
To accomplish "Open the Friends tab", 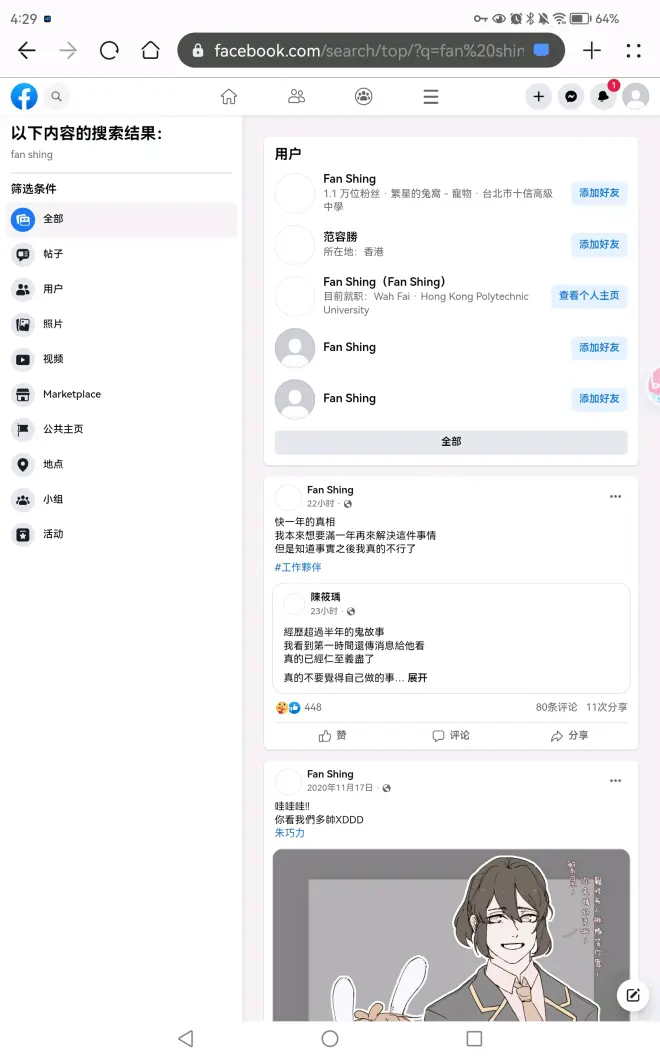I will (296, 97).
